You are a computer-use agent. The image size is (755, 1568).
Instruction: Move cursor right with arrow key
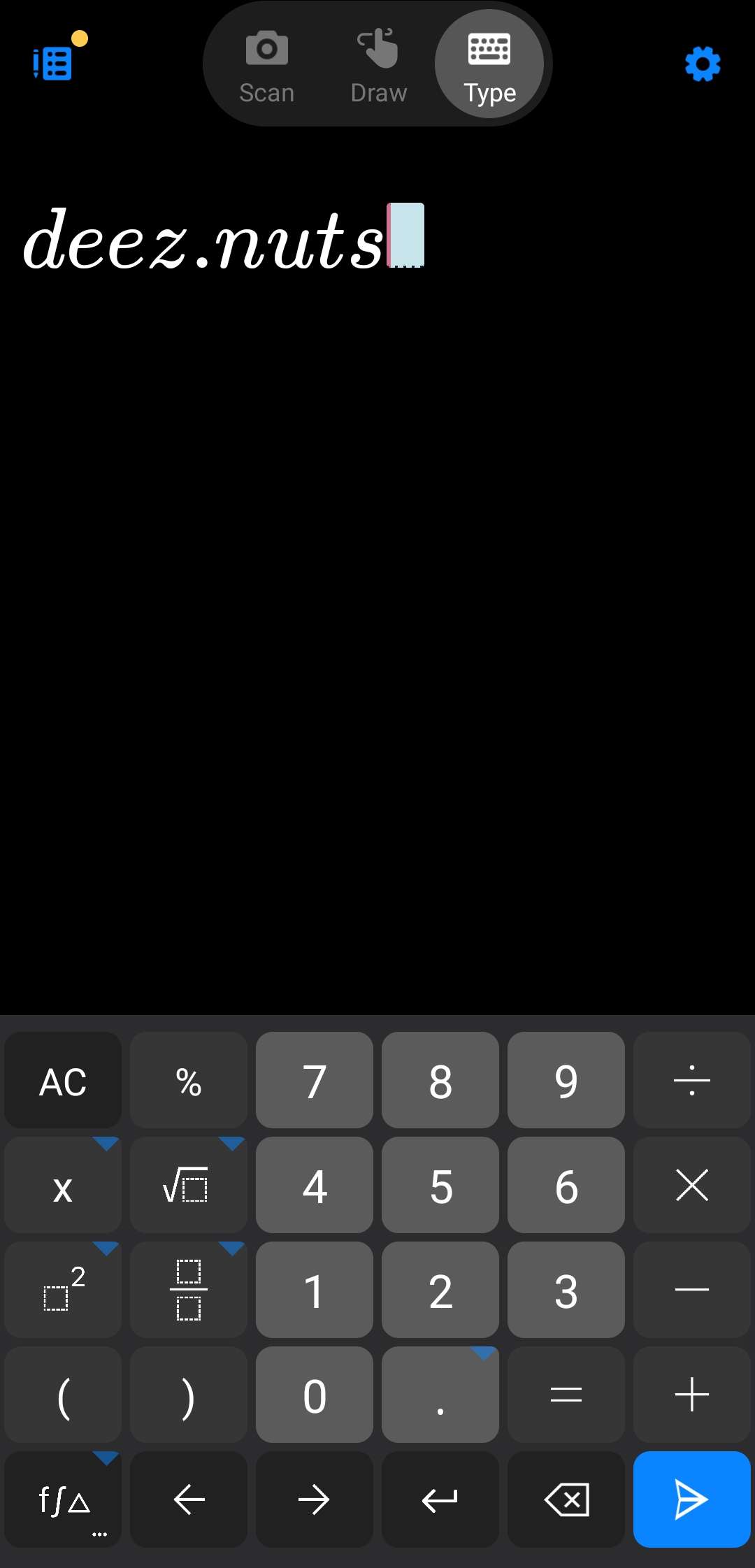click(315, 1500)
